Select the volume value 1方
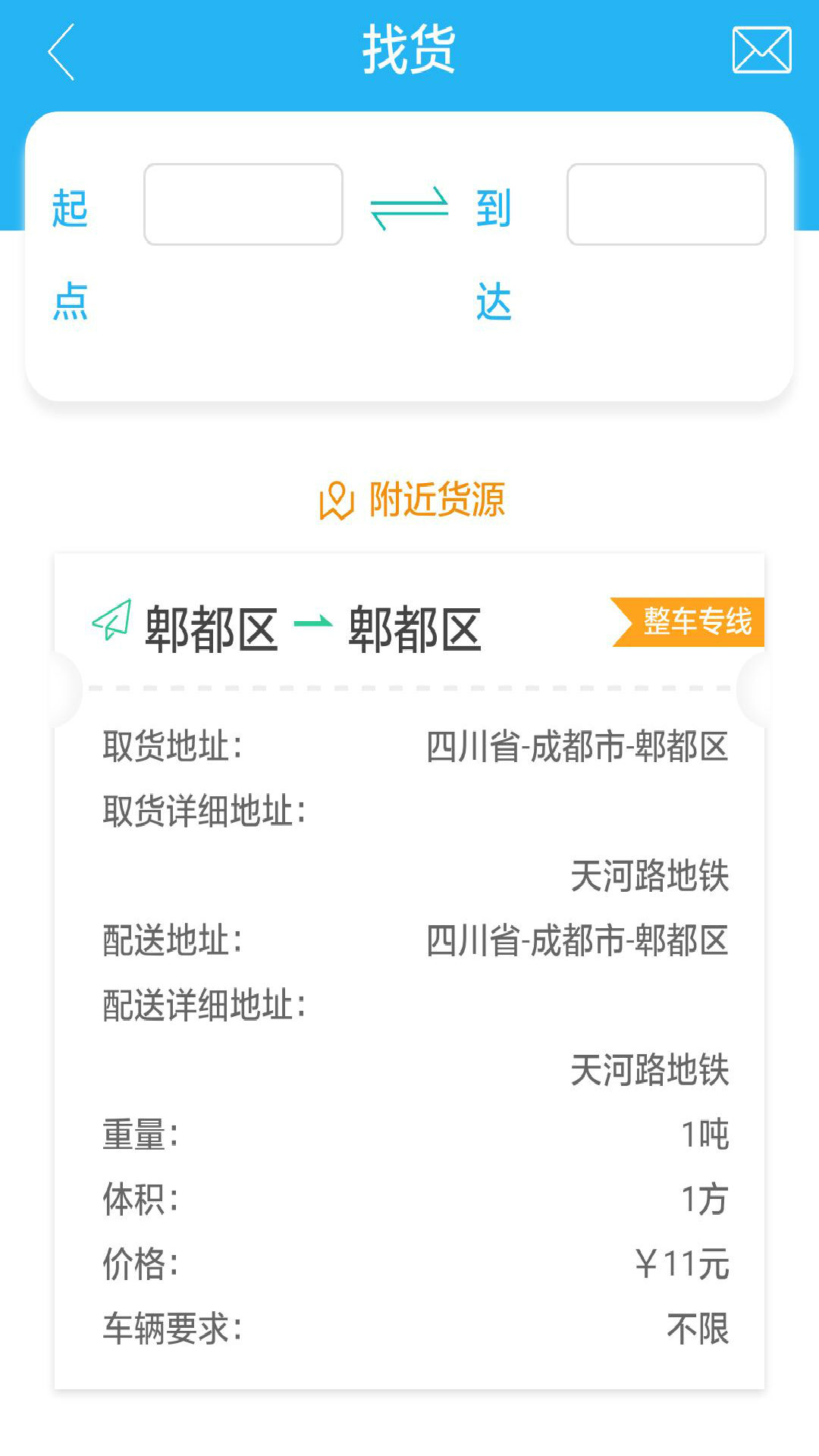This screenshot has height=1456, width=819. tap(707, 1198)
